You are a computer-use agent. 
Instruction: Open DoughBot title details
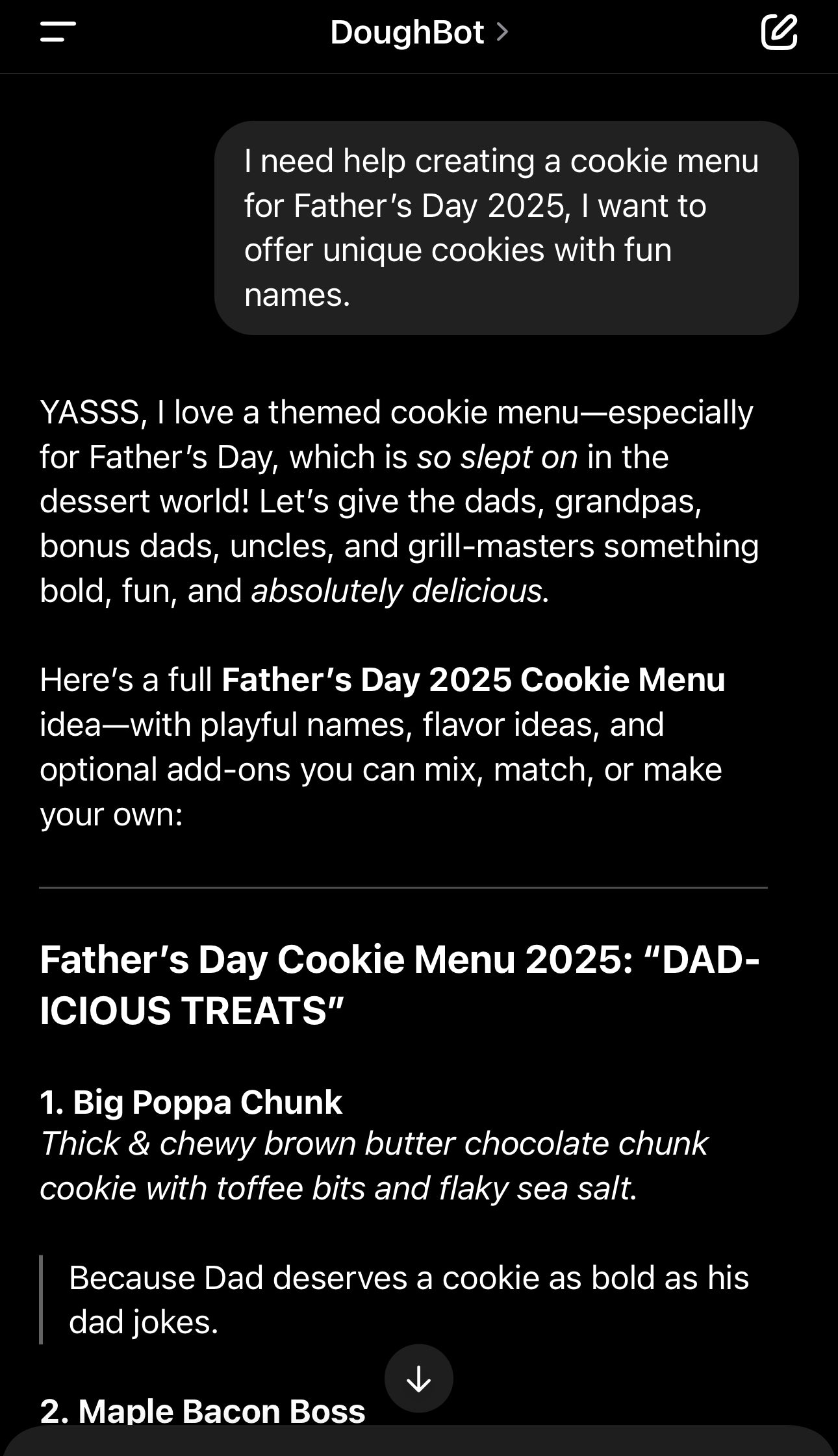coord(418,32)
